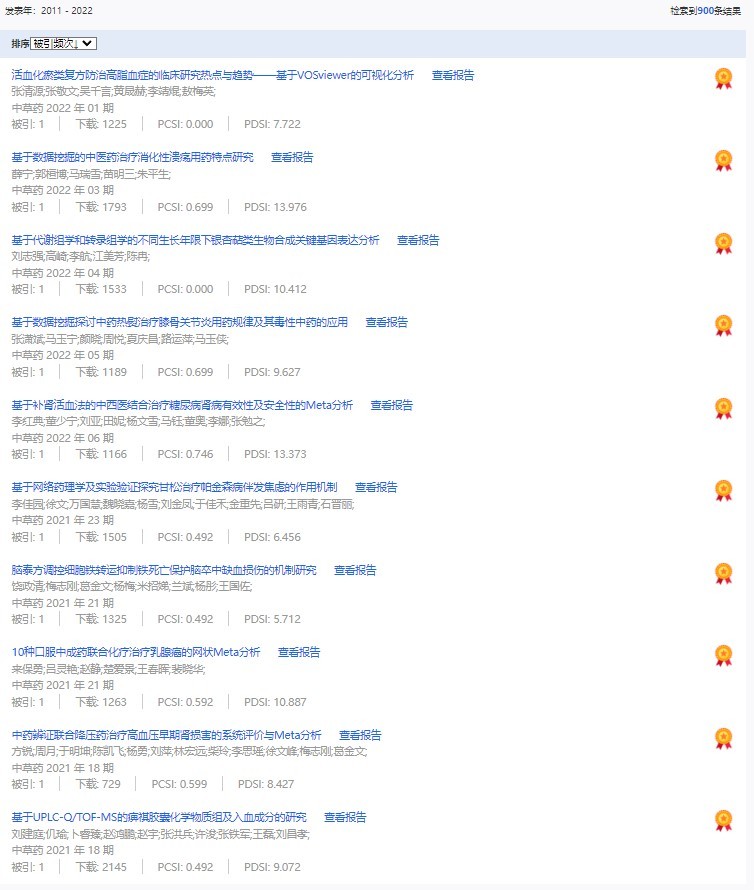The width and height of the screenshot is (754, 890).
Task: View report for the 乳腺癌网状Meta分析 article
Action: pyautogui.click(x=299, y=652)
